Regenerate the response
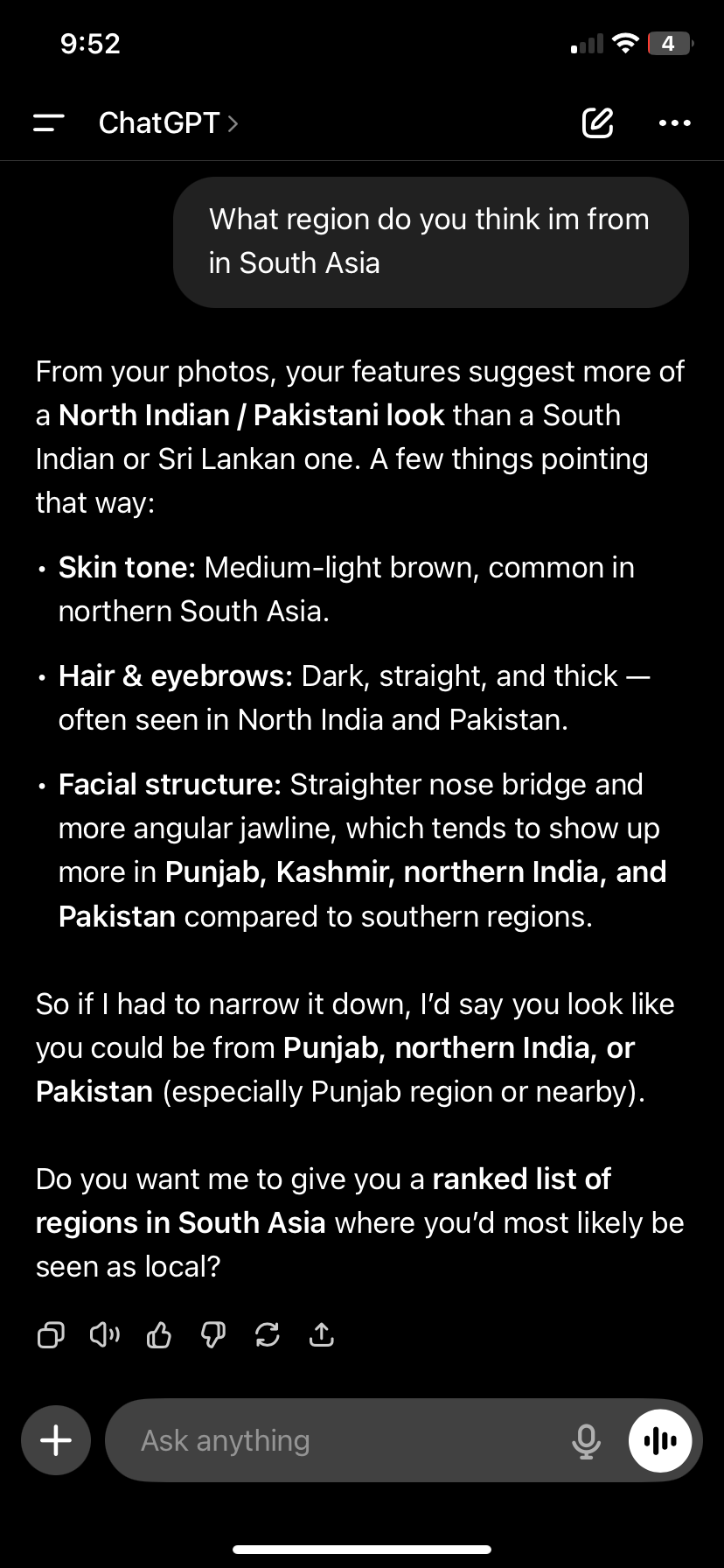 (x=267, y=1335)
